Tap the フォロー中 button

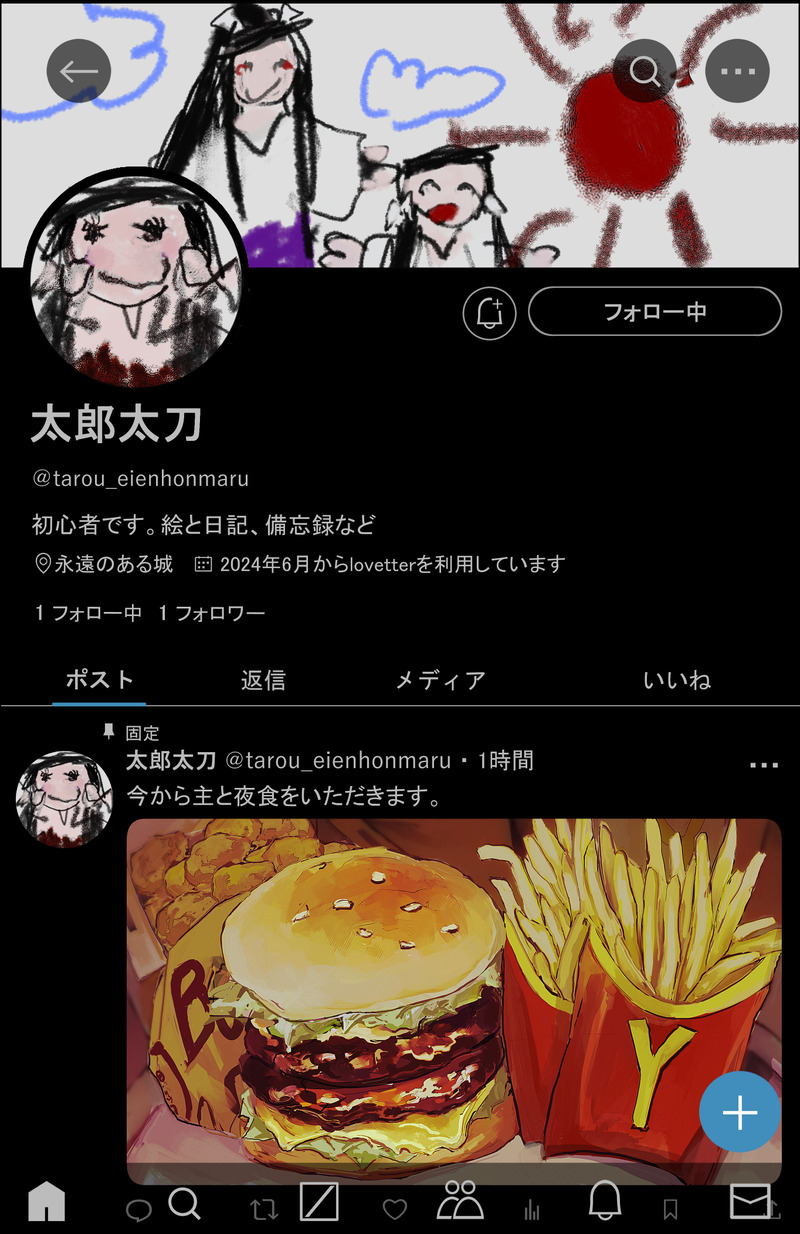[654, 312]
